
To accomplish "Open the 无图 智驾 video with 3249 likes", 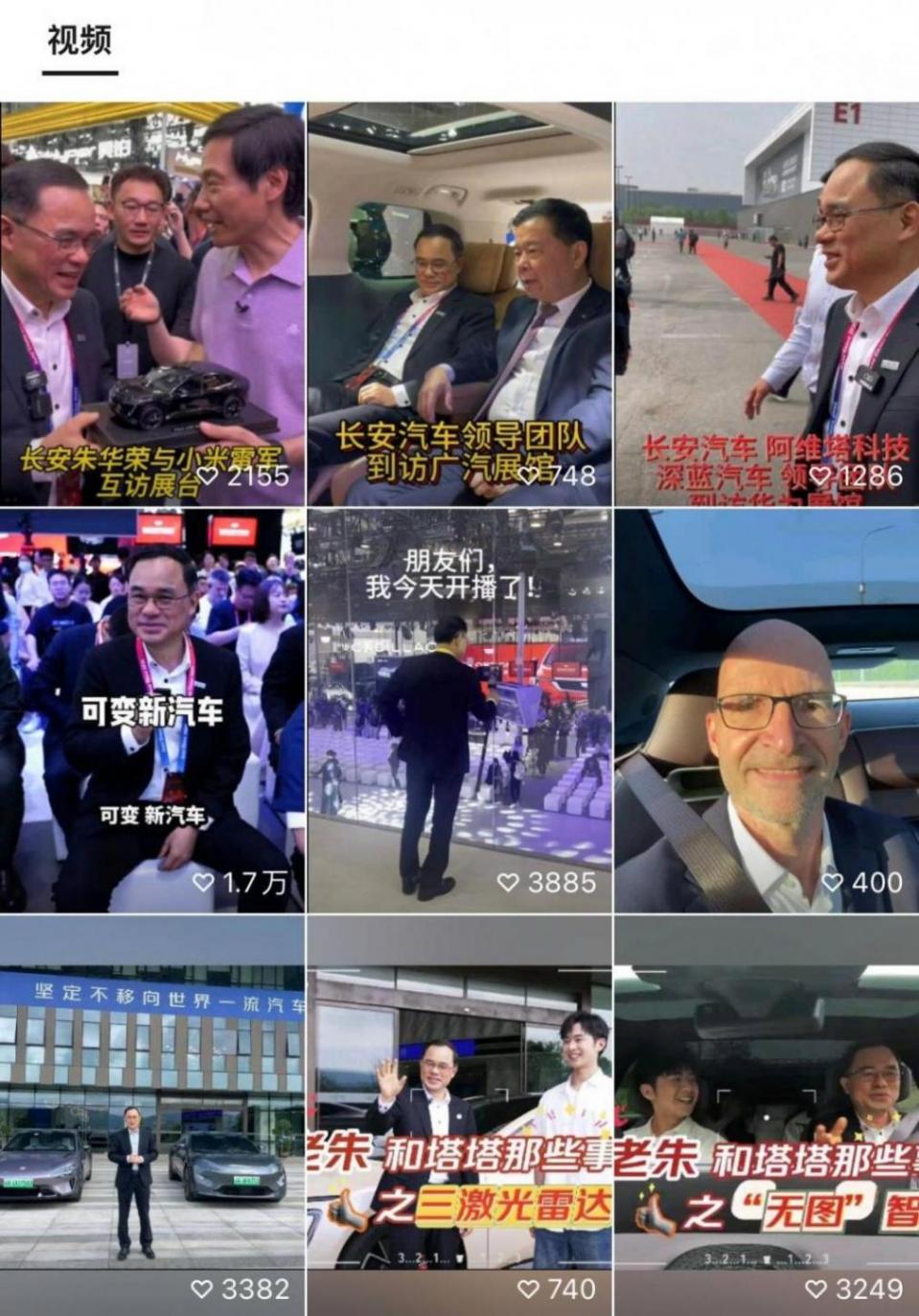I will click(x=767, y=1117).
